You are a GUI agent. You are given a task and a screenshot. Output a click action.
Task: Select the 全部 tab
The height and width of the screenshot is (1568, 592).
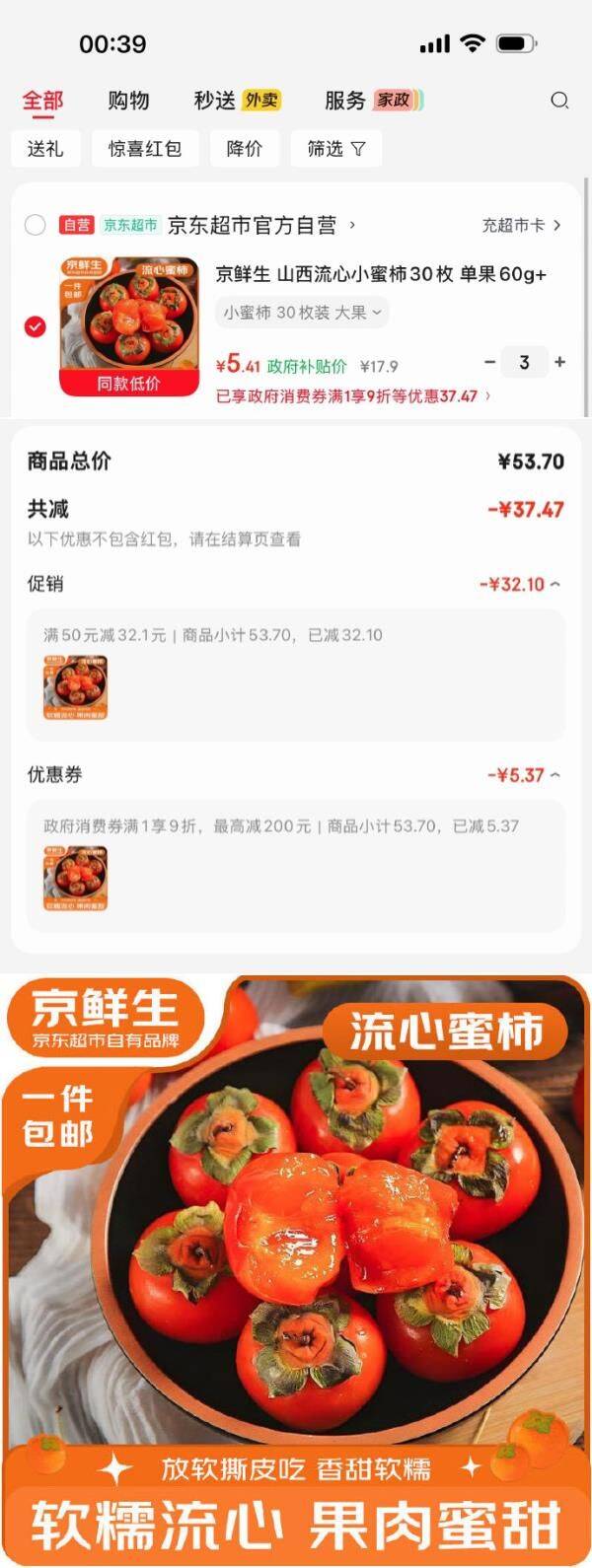[x=42, y=100]
